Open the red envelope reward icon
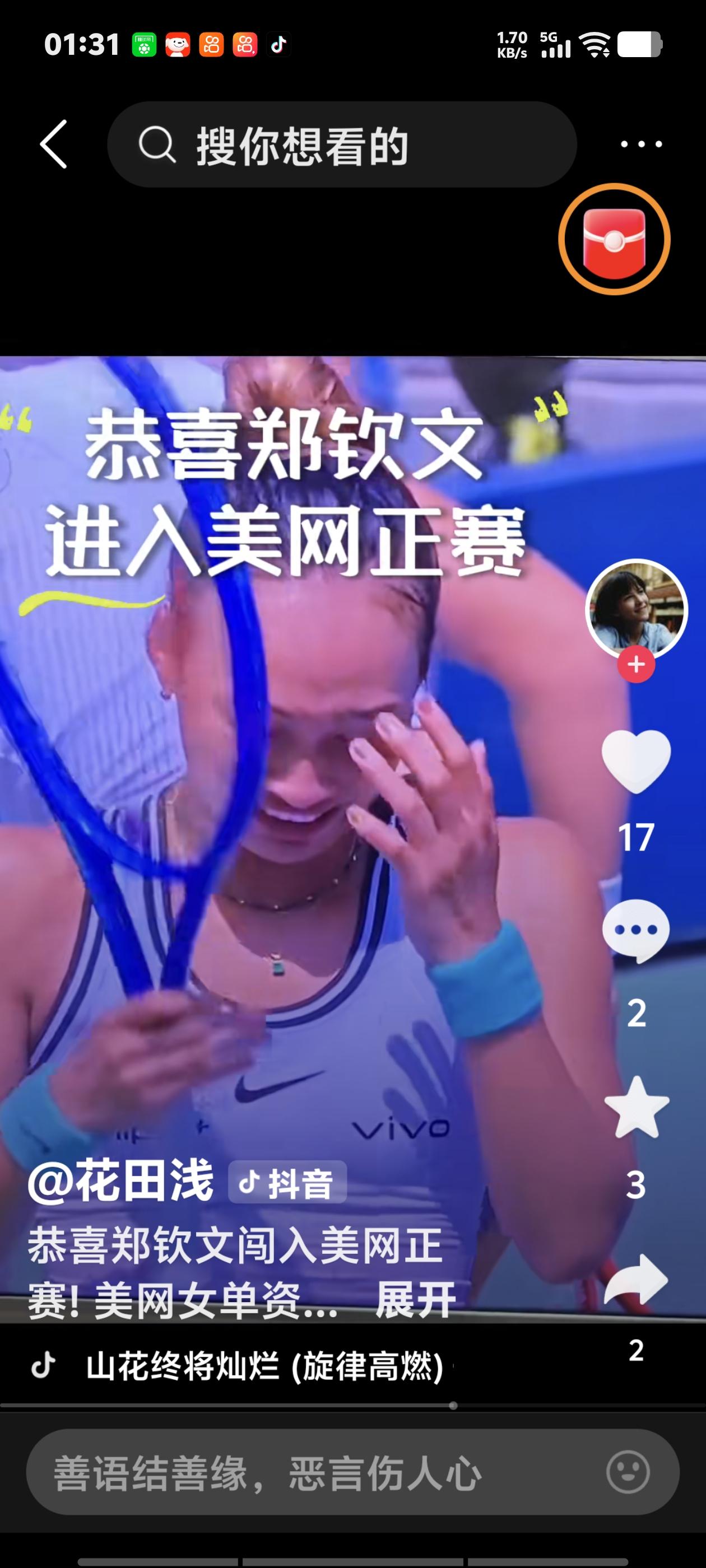Viewport: 706px width, 1568px height. coord(614,239)
